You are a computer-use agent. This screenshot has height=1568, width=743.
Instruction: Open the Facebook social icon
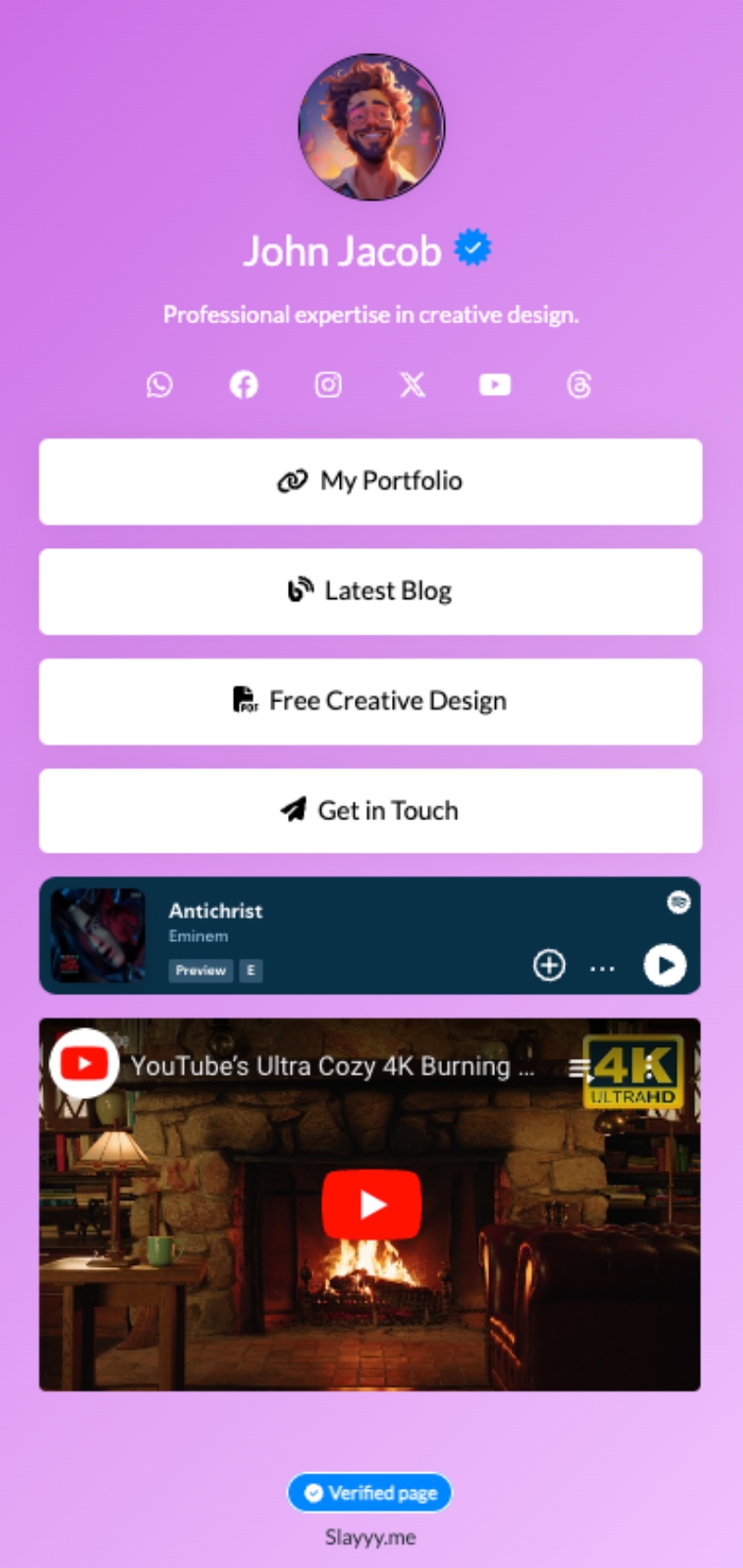243,385
